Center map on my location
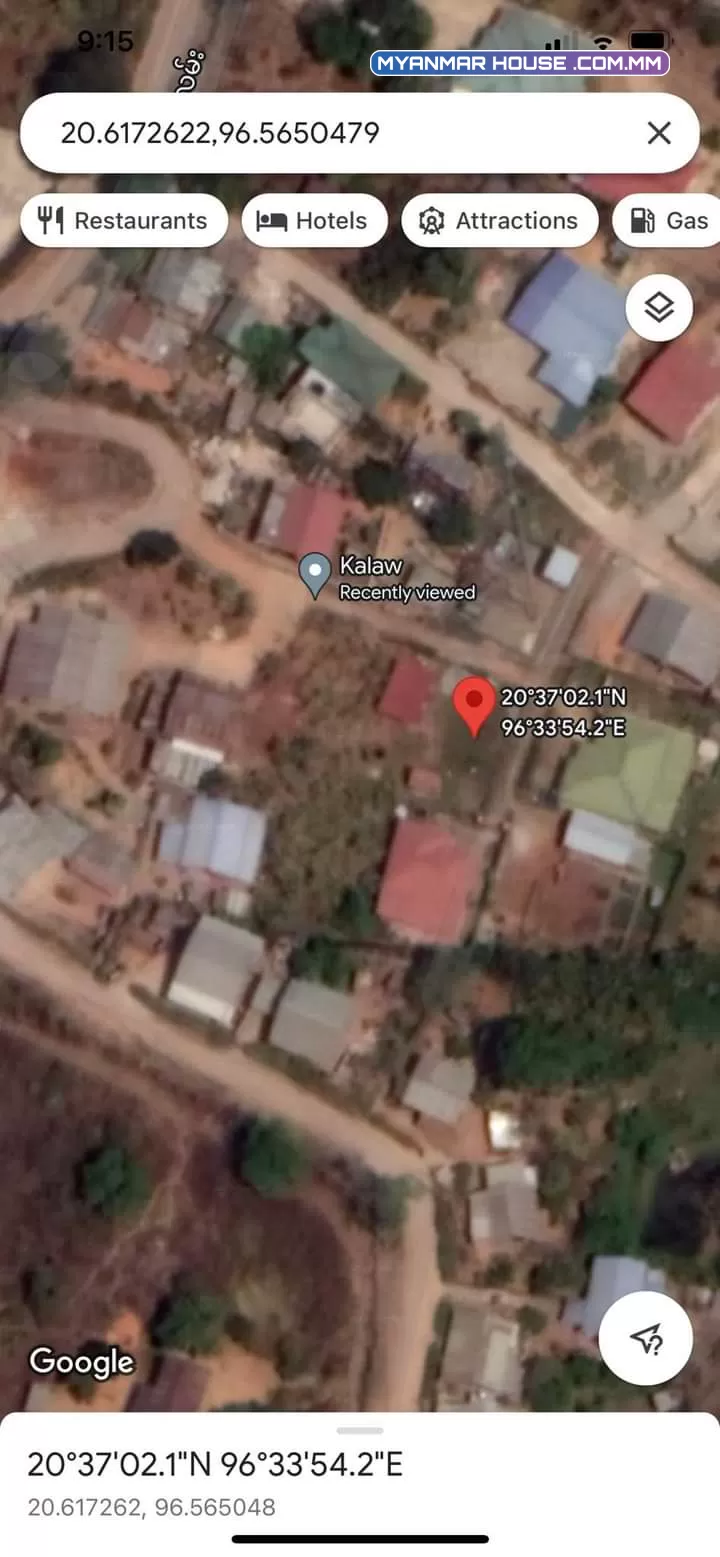This screenshot has width=720, height=1557. (x=646, y=1338)
